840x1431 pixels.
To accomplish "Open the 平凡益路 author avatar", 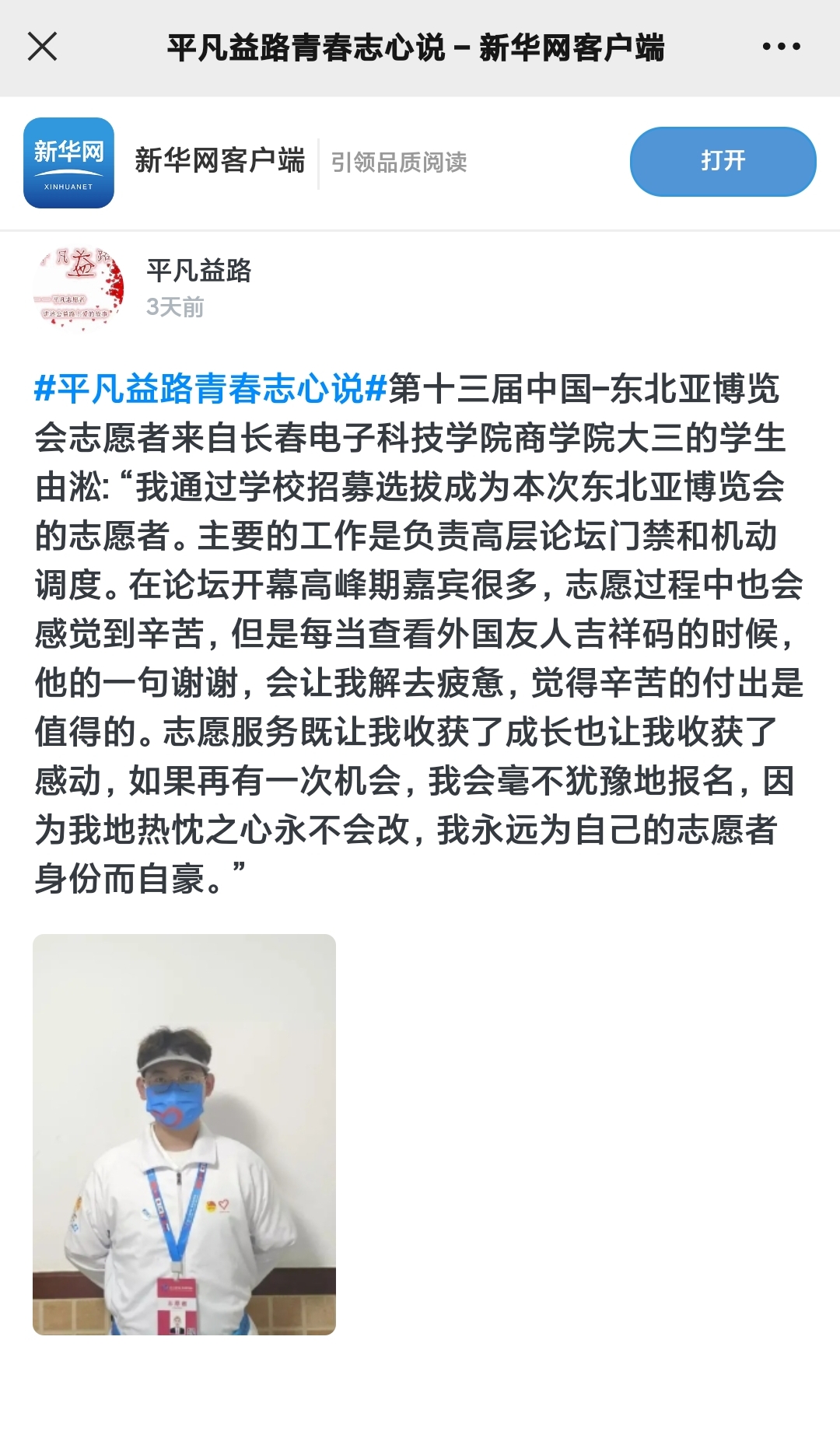I will pos(79,289).
